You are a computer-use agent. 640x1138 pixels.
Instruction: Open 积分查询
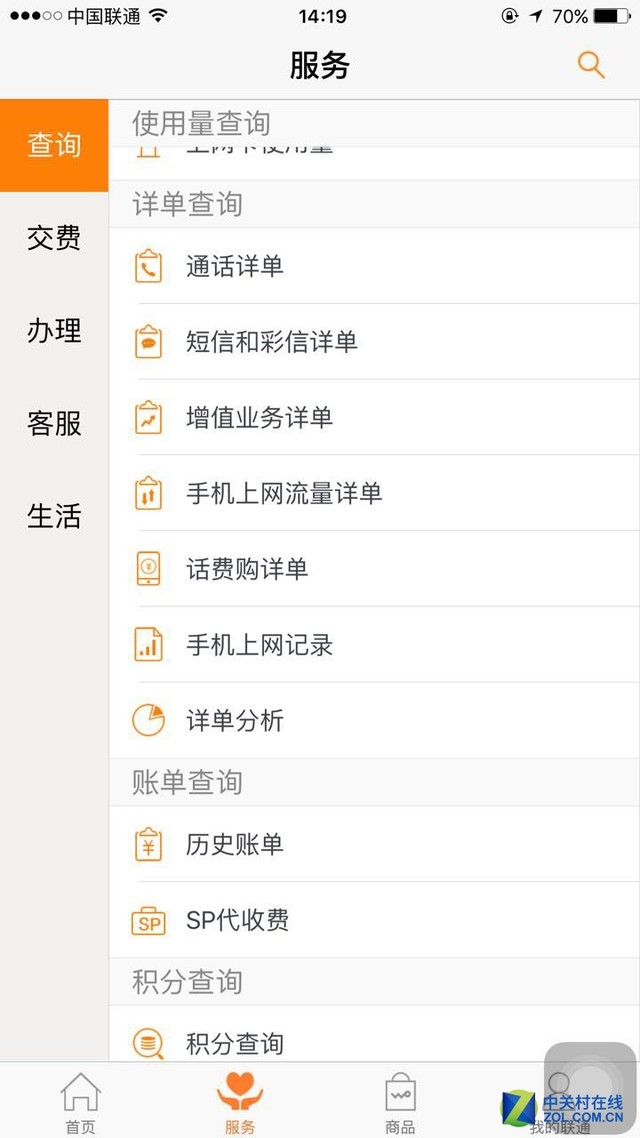[x=235, y=1044]
